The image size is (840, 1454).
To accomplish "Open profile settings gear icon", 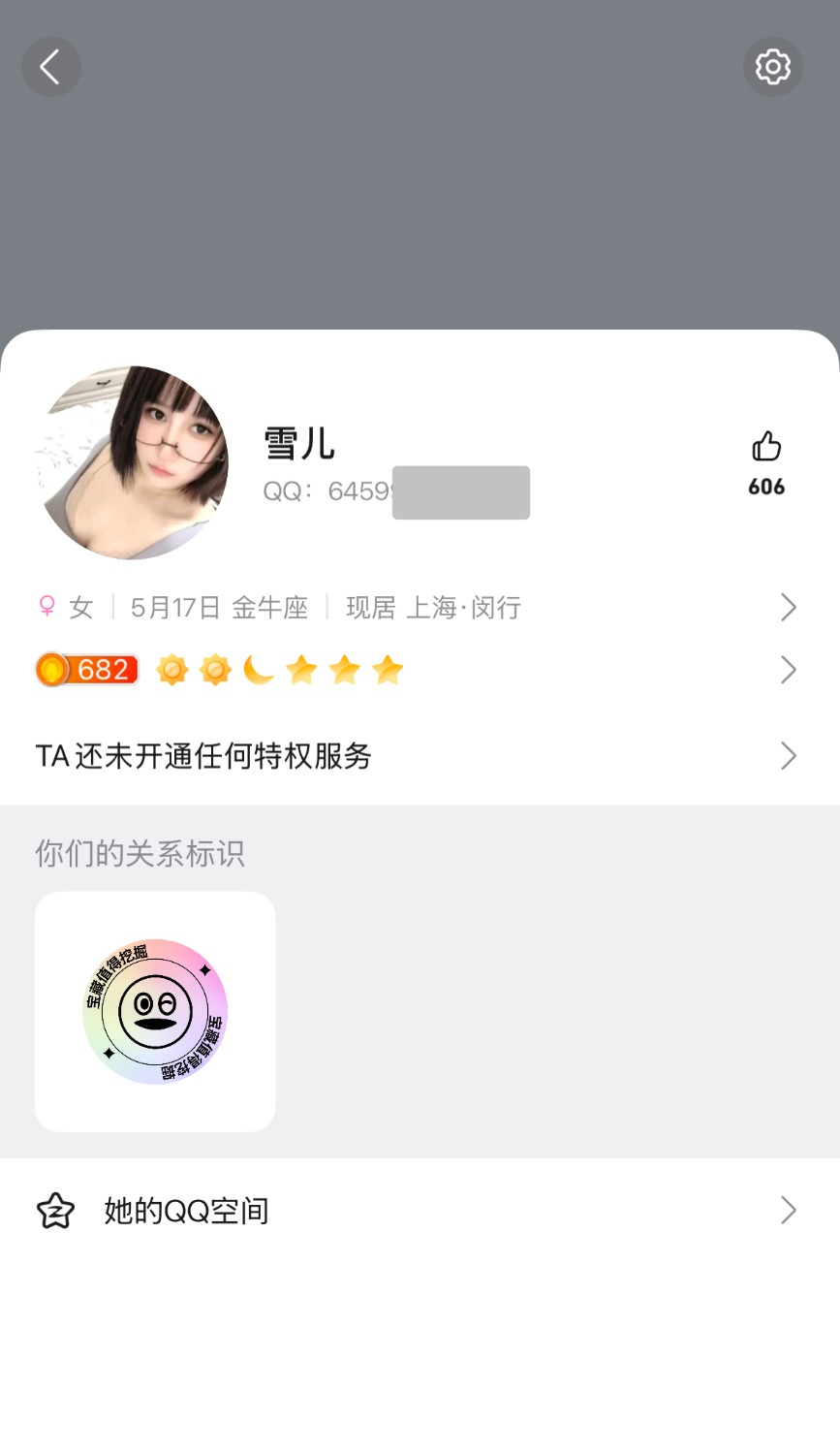I will pos(772,67).
